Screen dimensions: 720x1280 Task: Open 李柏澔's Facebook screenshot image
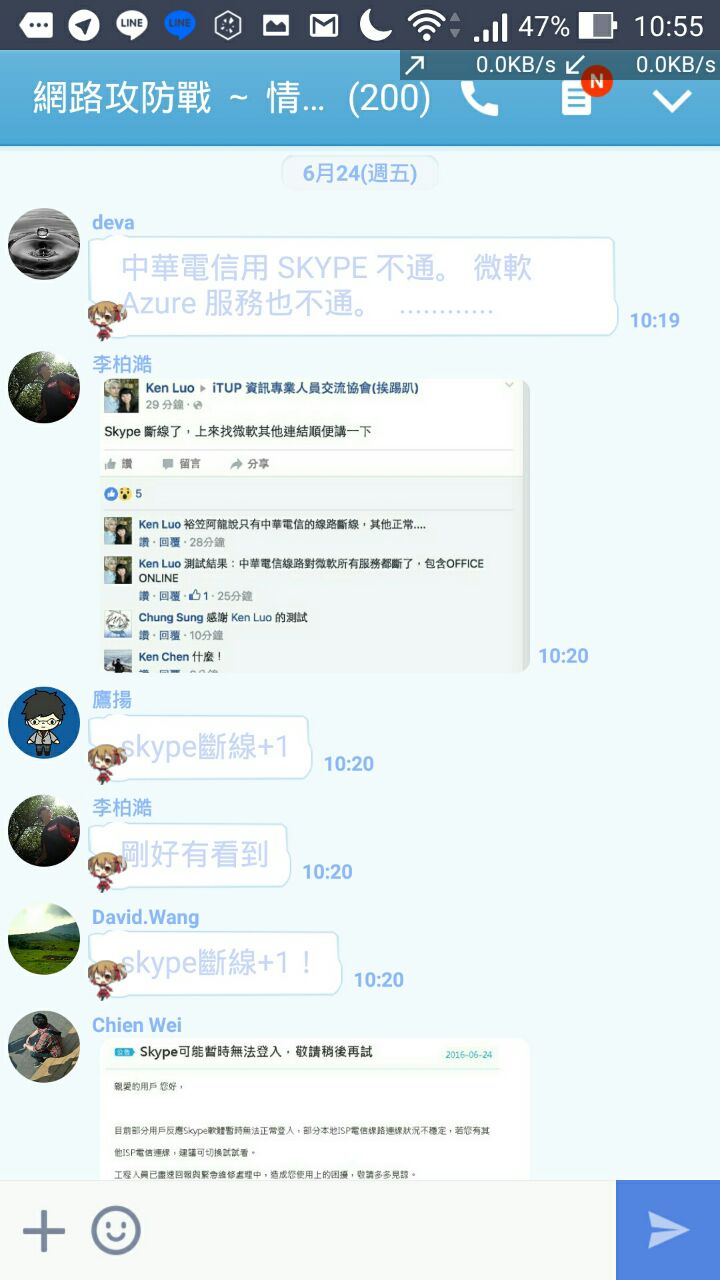[x=315, y=525]
